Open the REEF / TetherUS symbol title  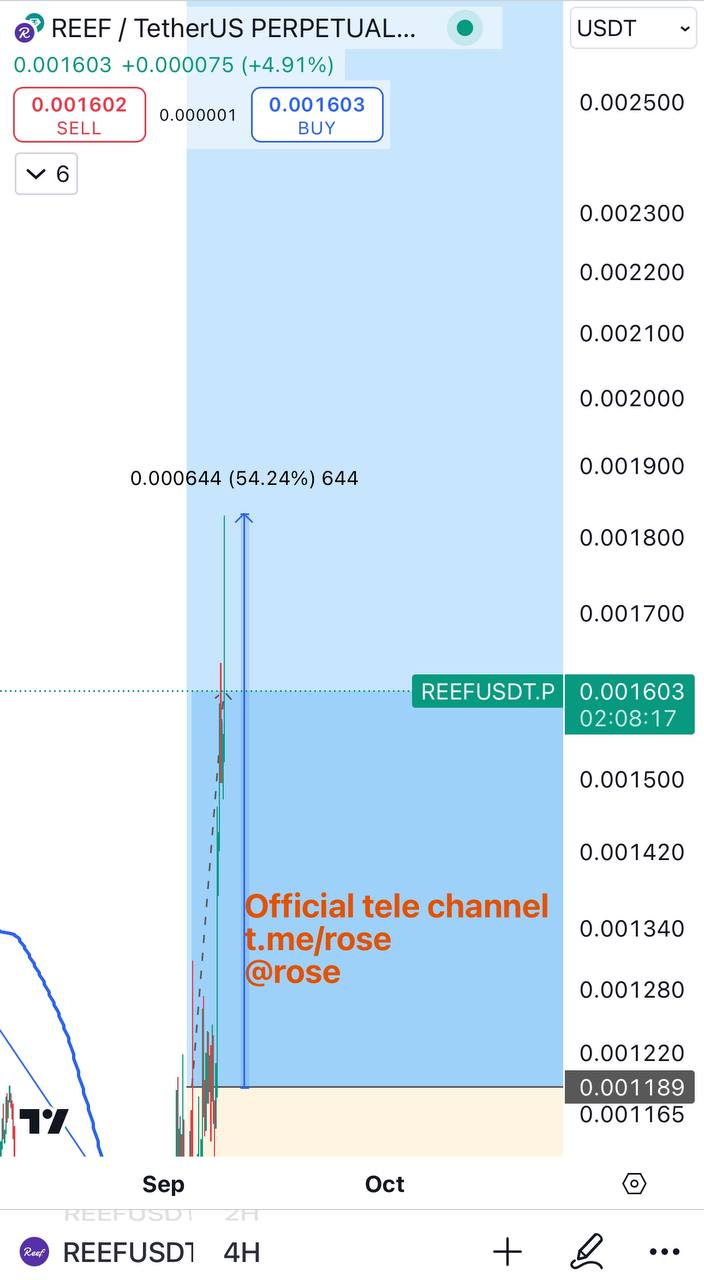[232, 29]
